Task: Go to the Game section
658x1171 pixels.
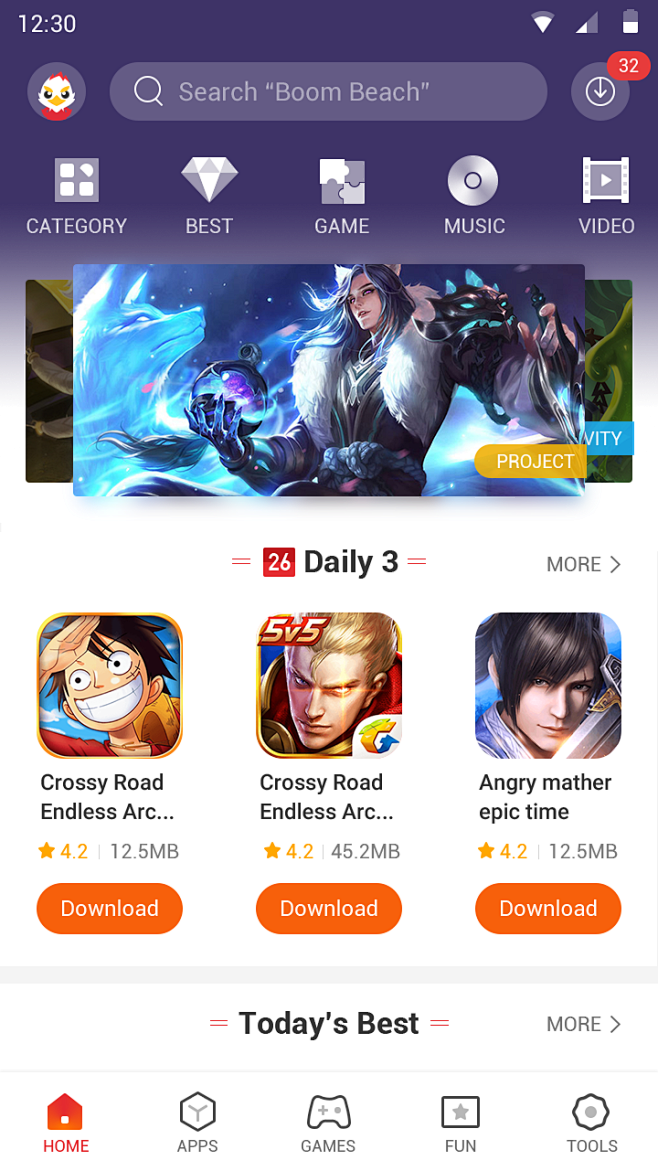Action: [342, 196]
